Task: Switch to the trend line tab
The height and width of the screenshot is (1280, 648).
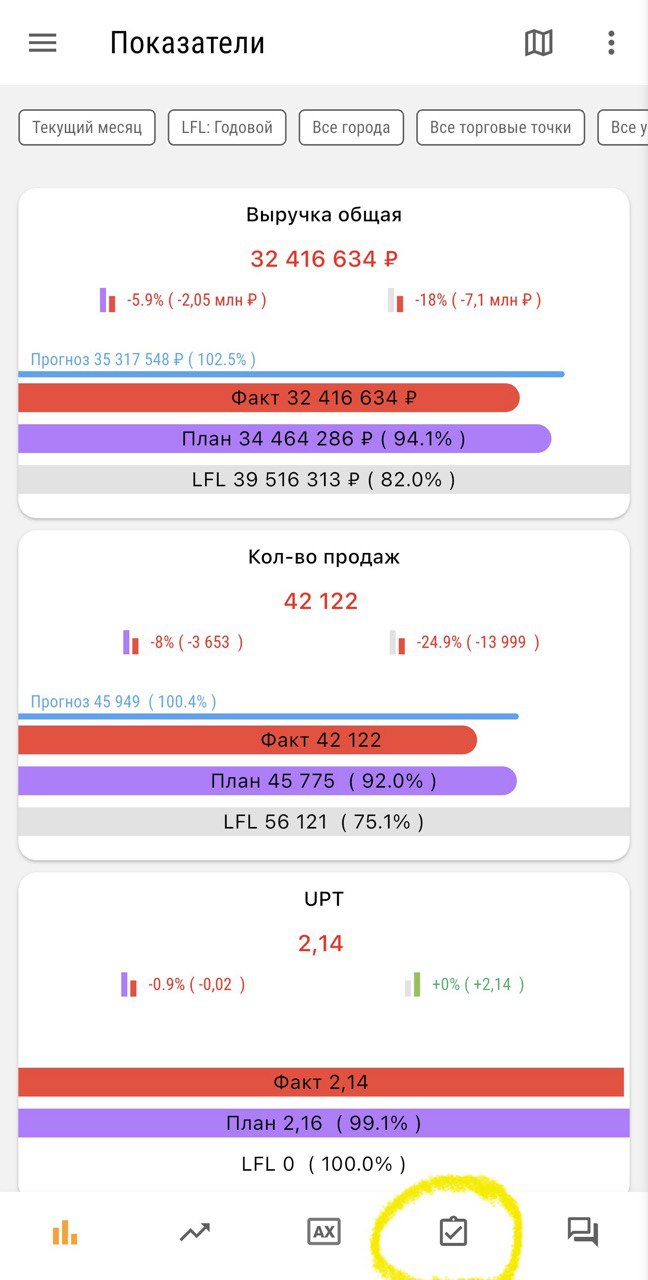Action: point(194,1233)
